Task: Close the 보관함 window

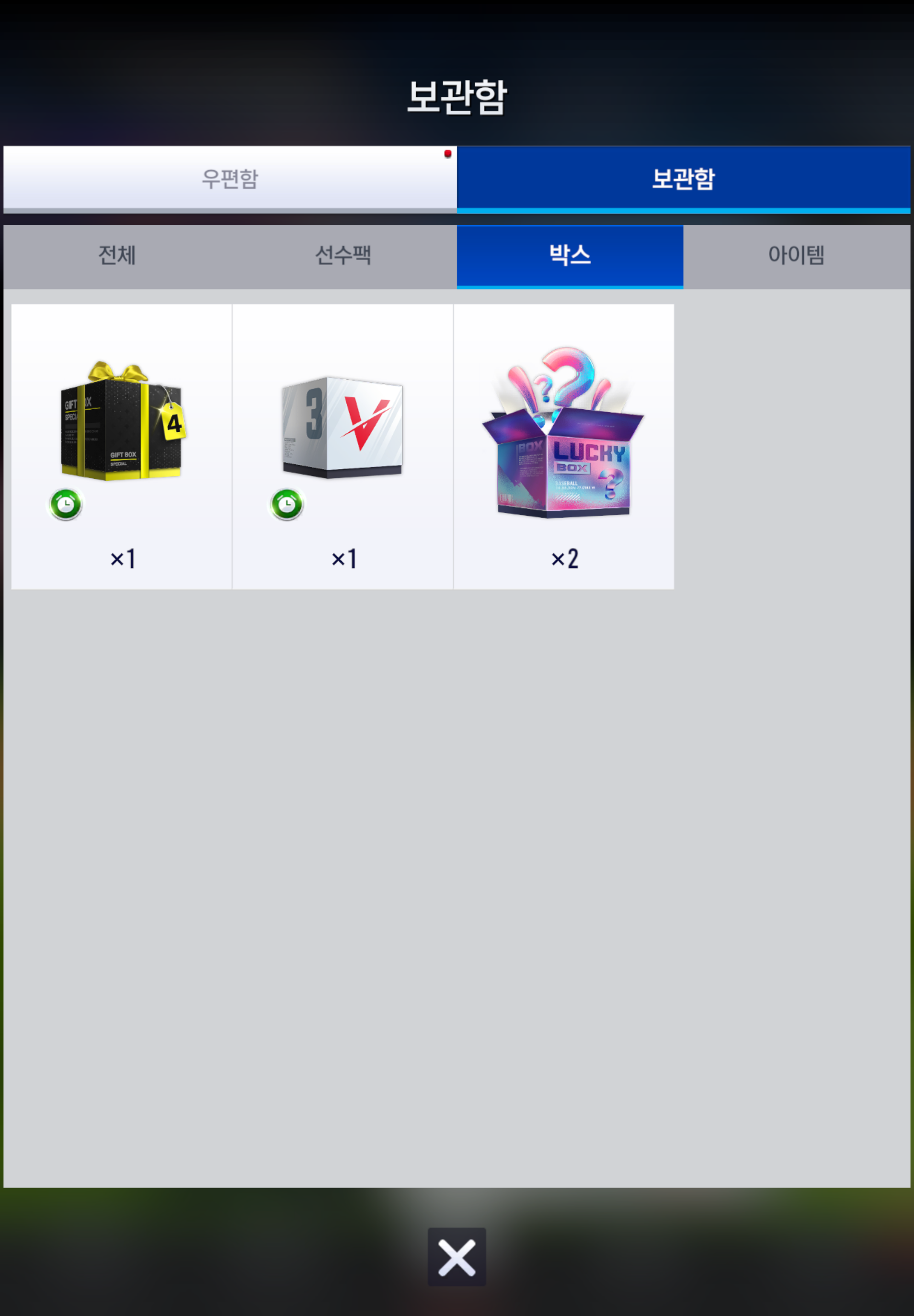Action: (x=457, y=1258)
